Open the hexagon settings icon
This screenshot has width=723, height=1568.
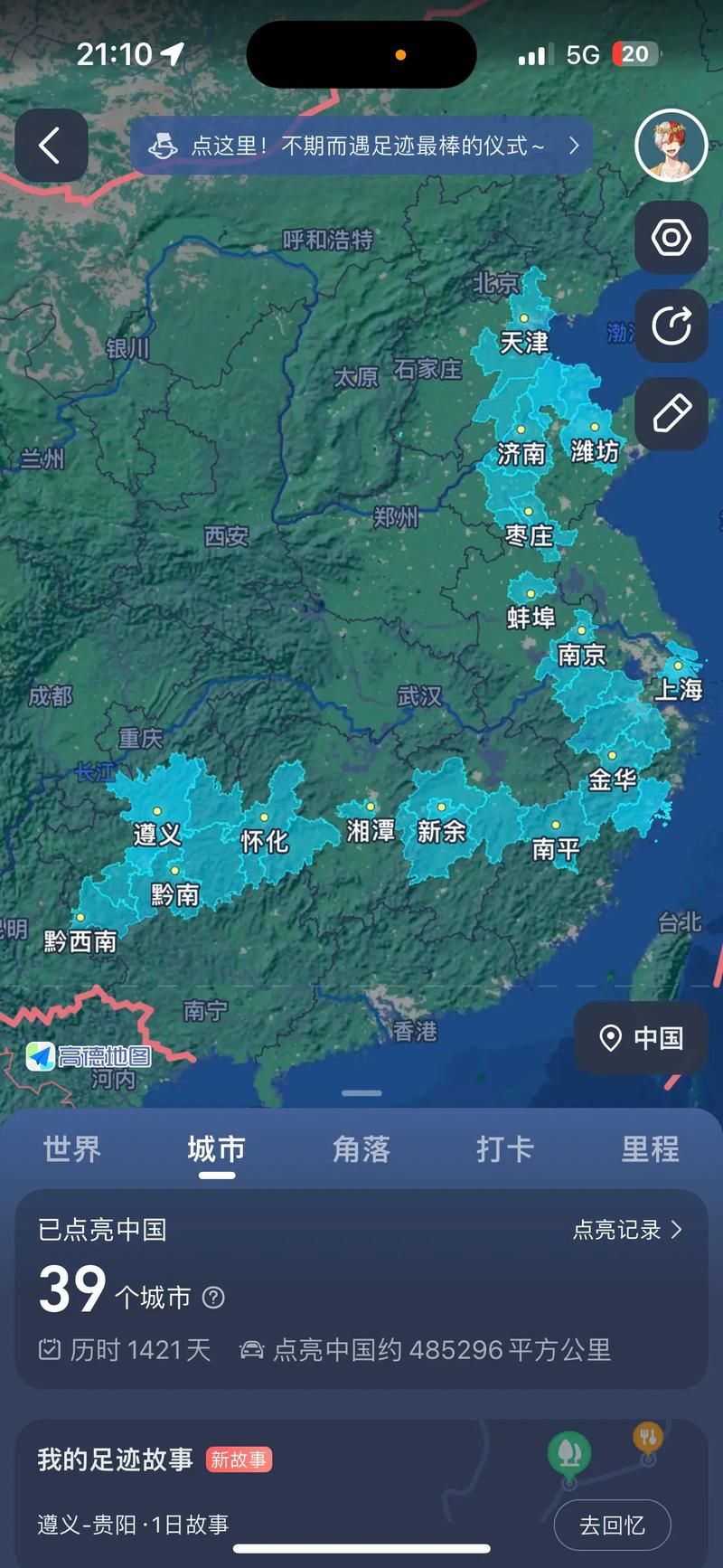[x=671, y=238]
